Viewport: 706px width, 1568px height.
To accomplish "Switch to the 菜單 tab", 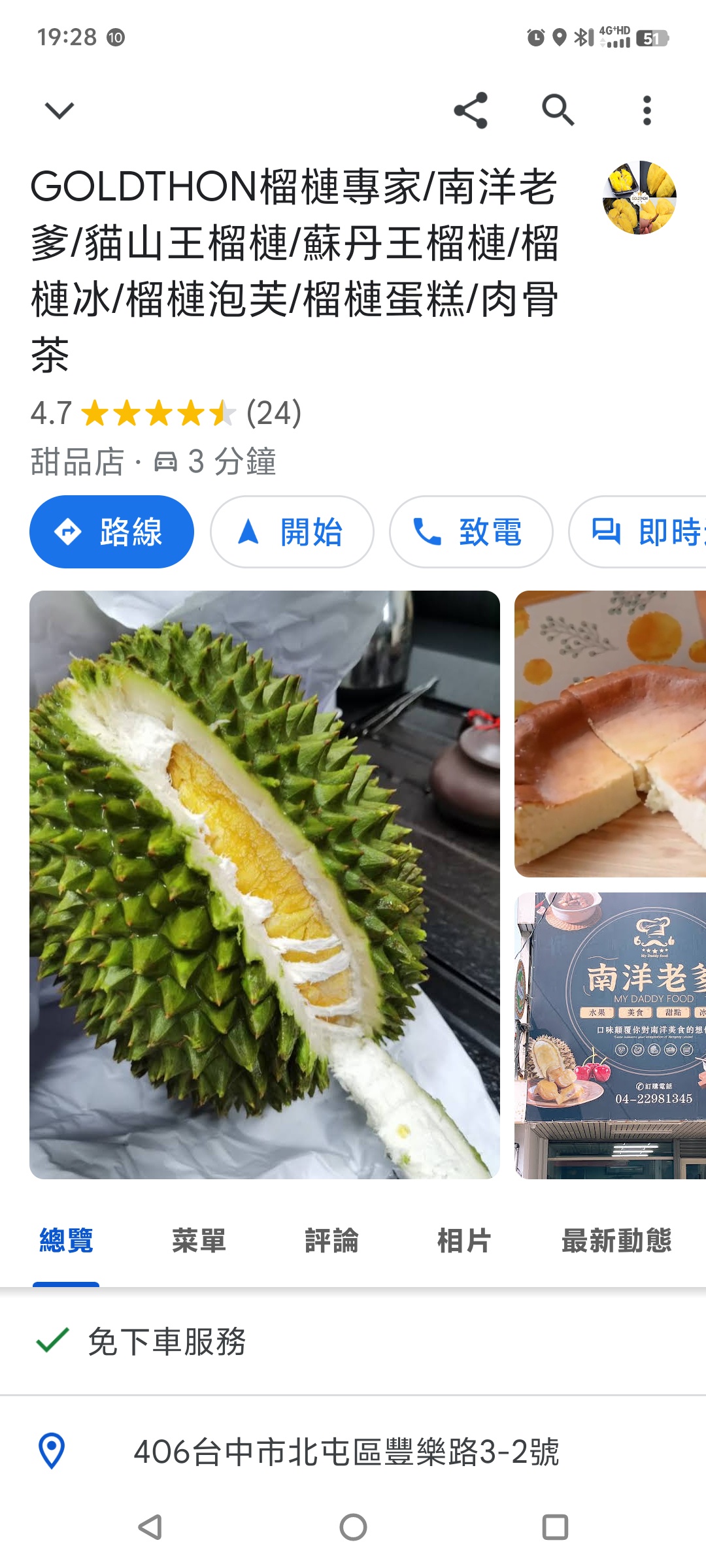I will point(199,1240).
